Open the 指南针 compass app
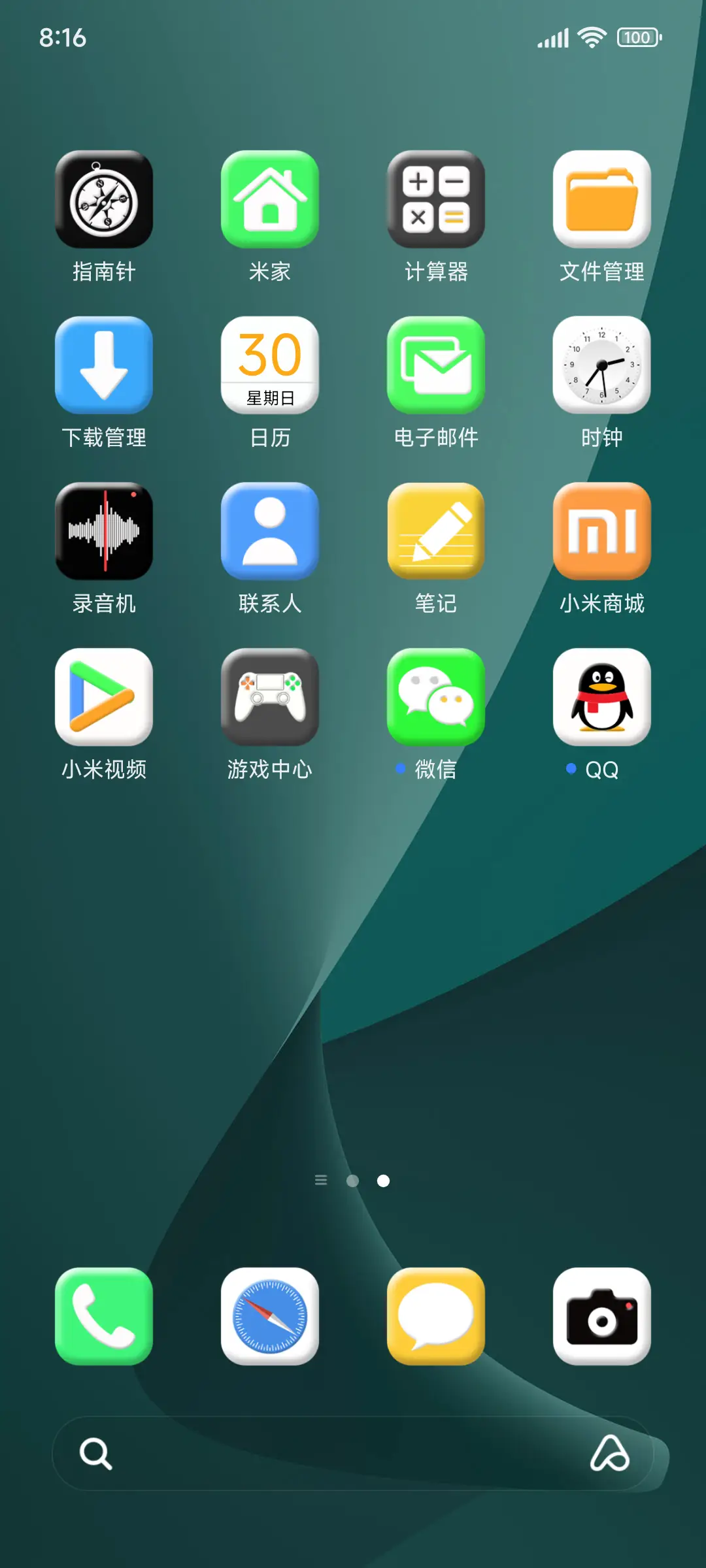706x1568 pixels. pos(104,200)
